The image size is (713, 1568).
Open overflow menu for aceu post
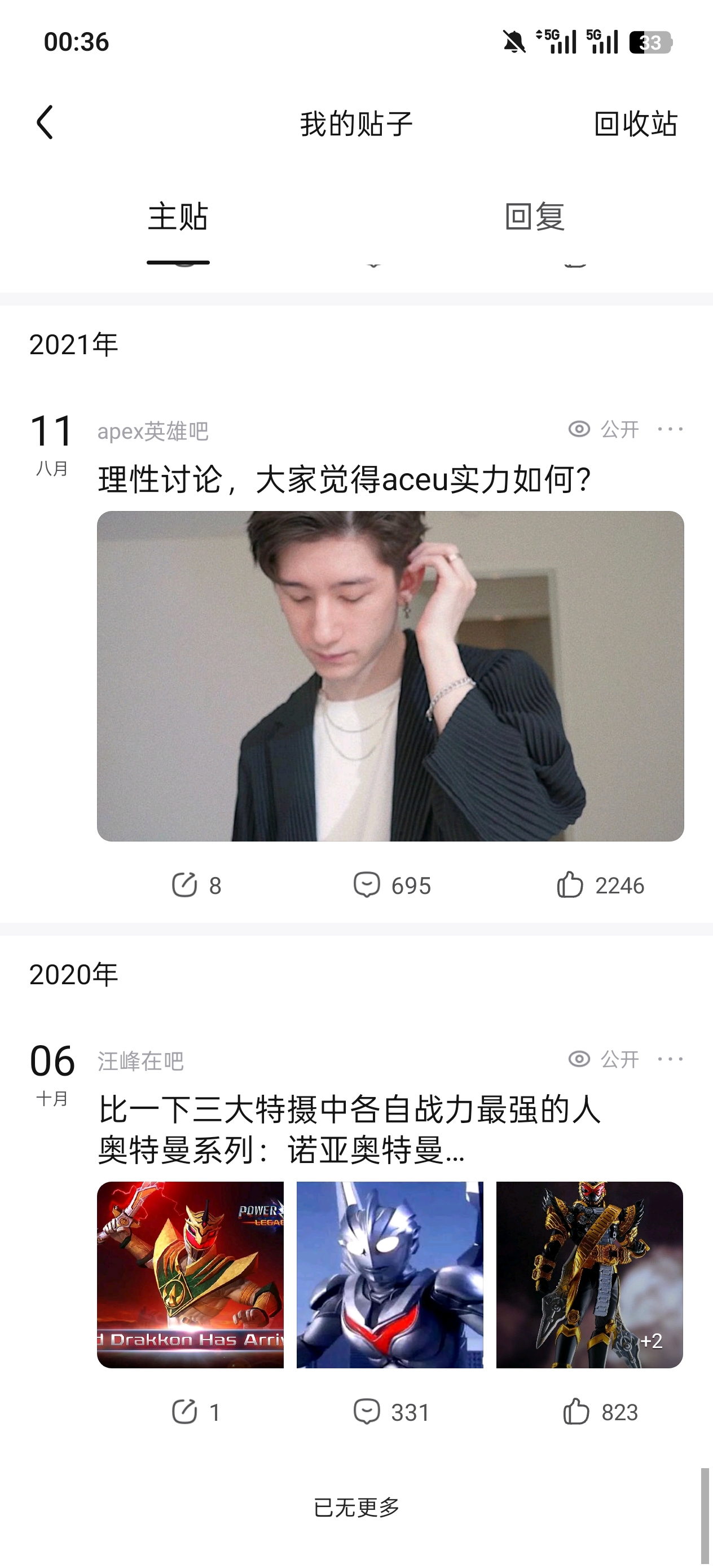pos(670,429)
